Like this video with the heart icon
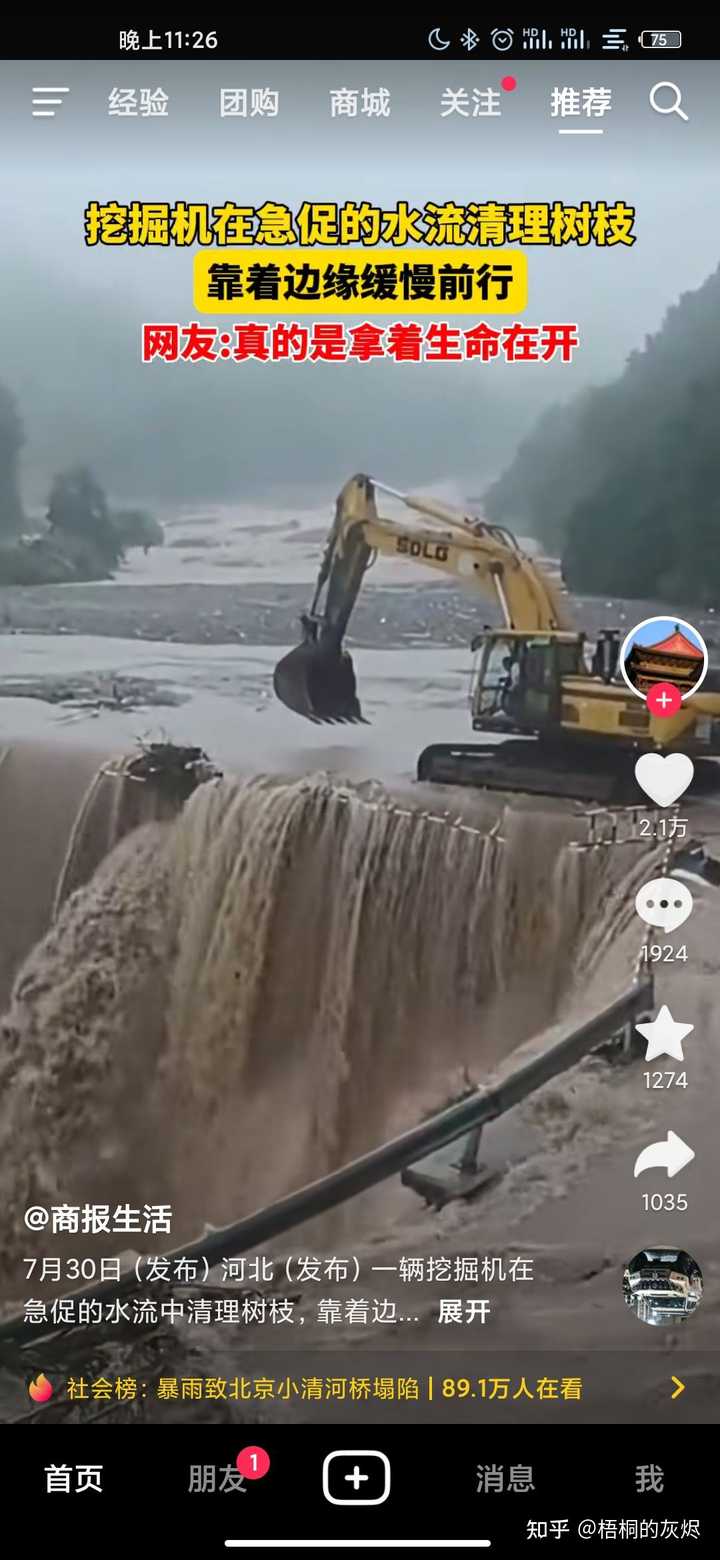Viewport: 720px width, 1560px height. 664,779
